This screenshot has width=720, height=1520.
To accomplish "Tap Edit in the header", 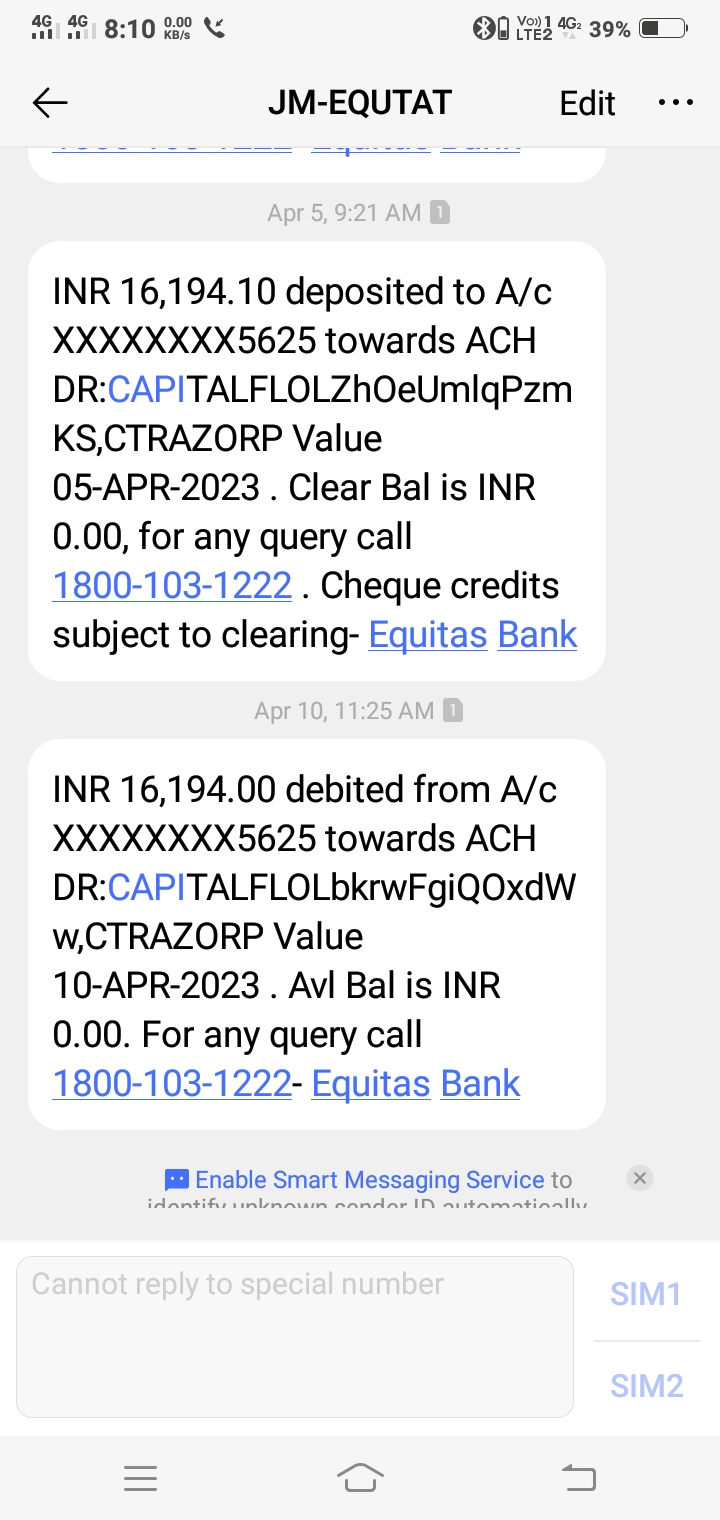I will 587,103.
